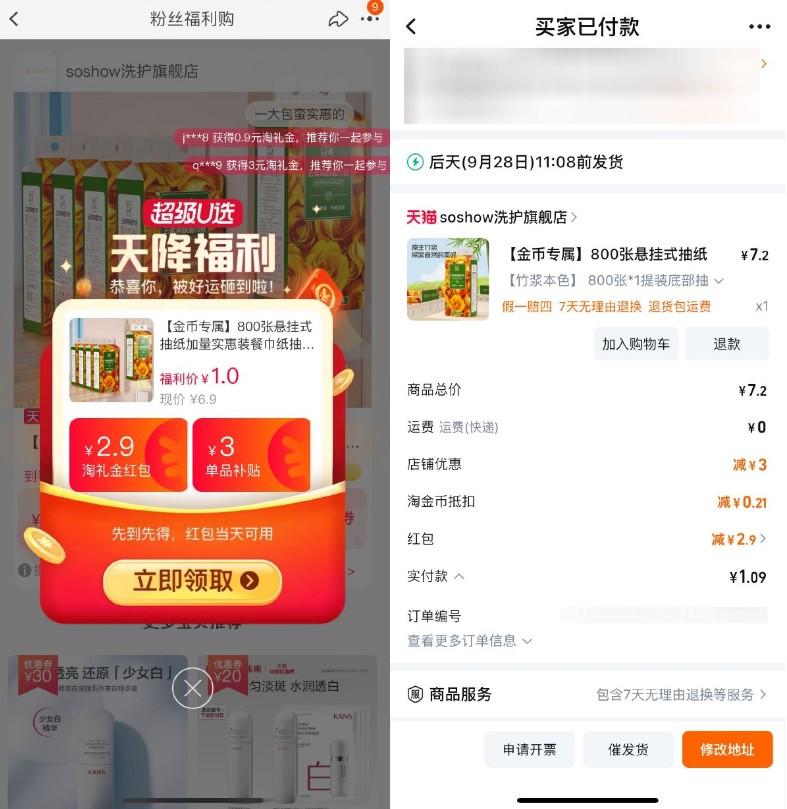Viewport: 787px width, 809px height.
Task: Open the overflow menu on 粉丝福利购
Action: point(371,20)
